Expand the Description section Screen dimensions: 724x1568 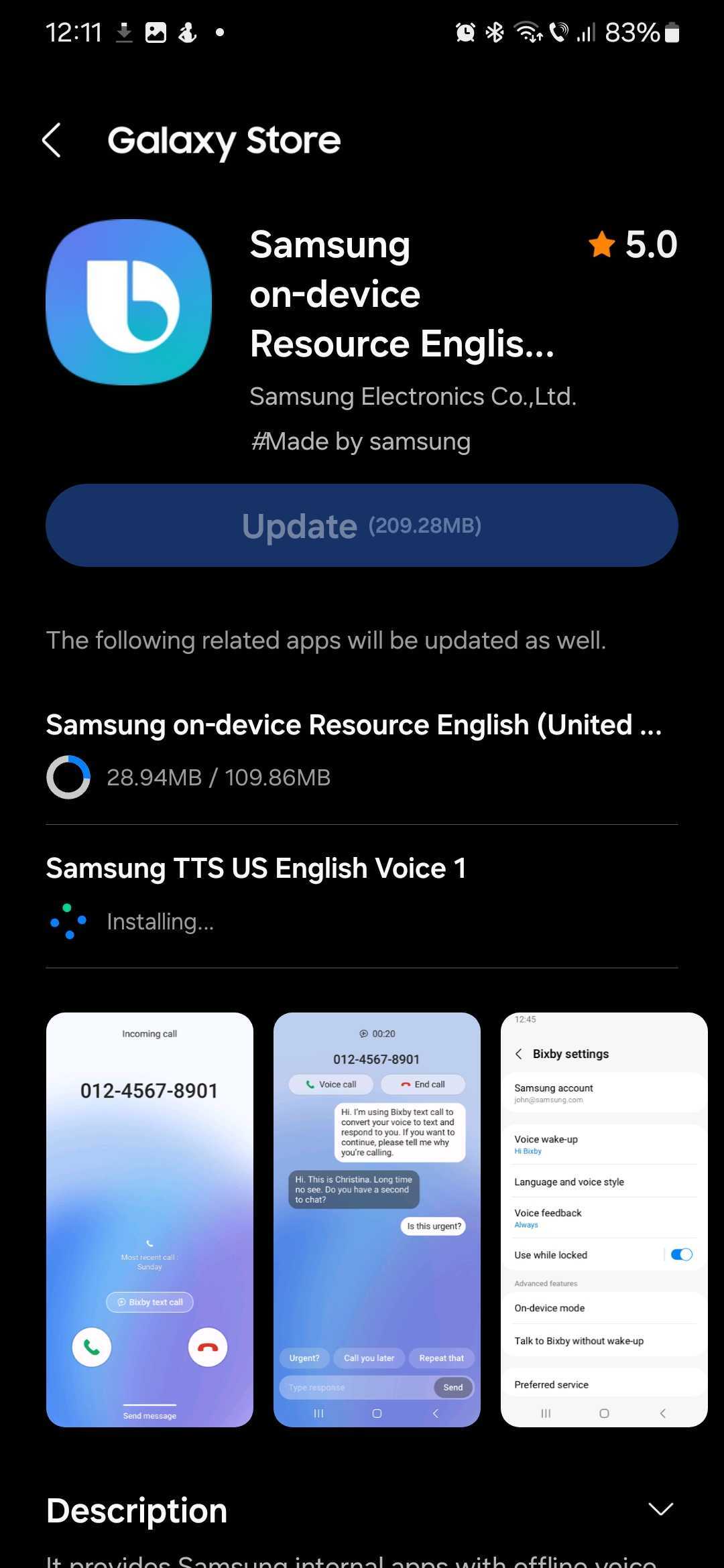[x=660, y=1509]
